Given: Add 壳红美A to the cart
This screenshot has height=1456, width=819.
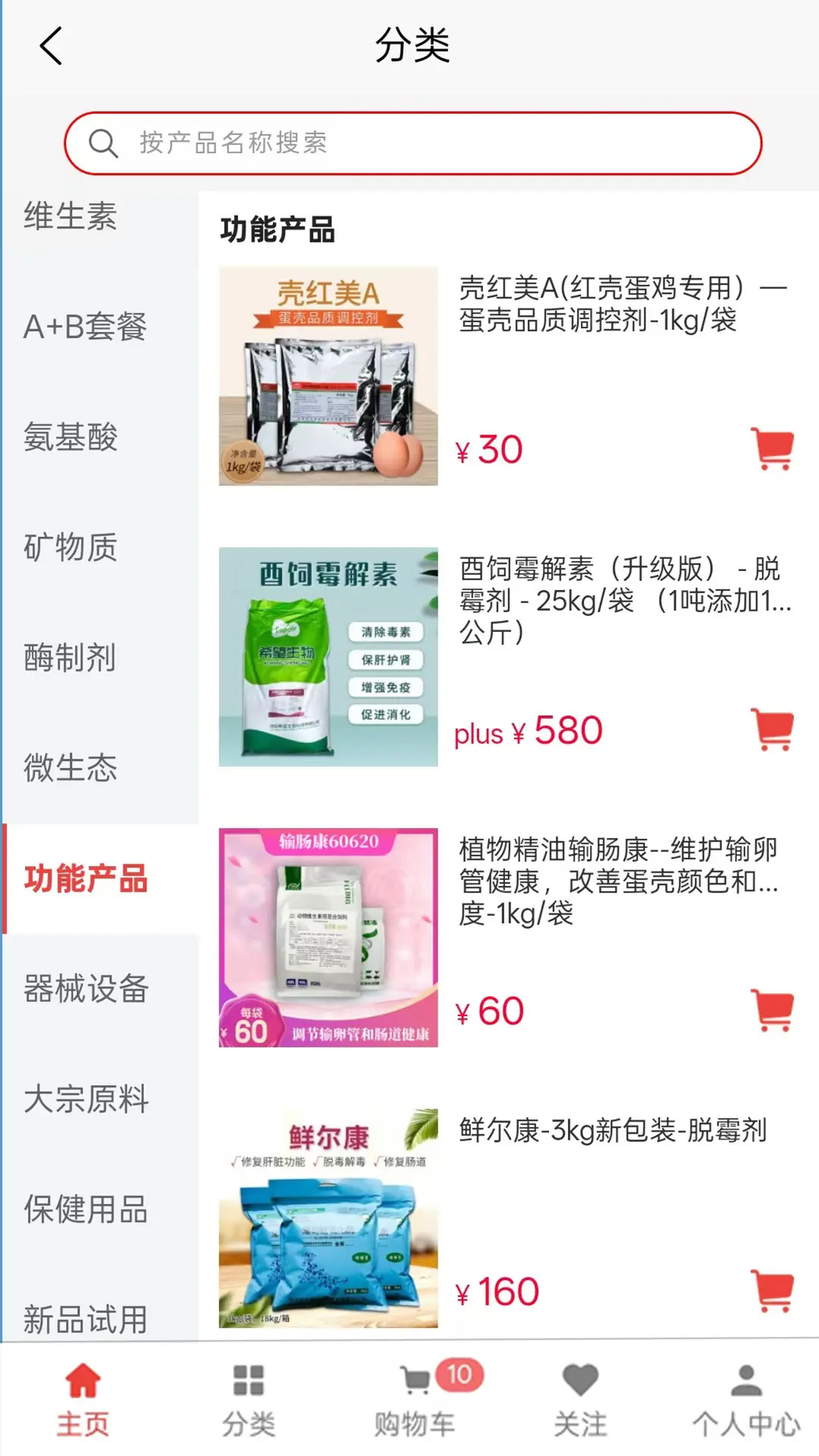Looking at the screenshot, I should pos(772,448).
